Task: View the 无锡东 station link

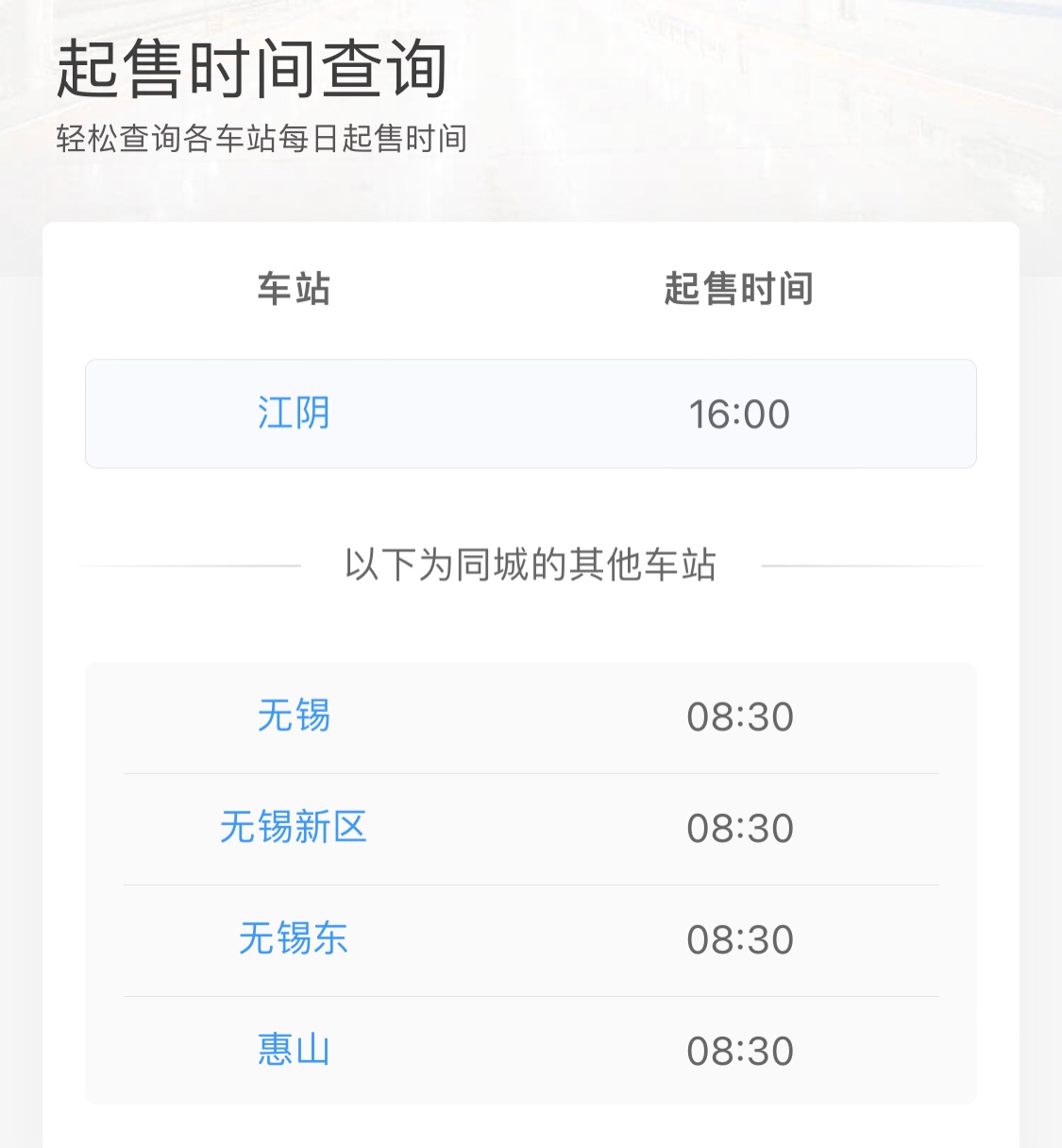Action: [x=294, y=938]
